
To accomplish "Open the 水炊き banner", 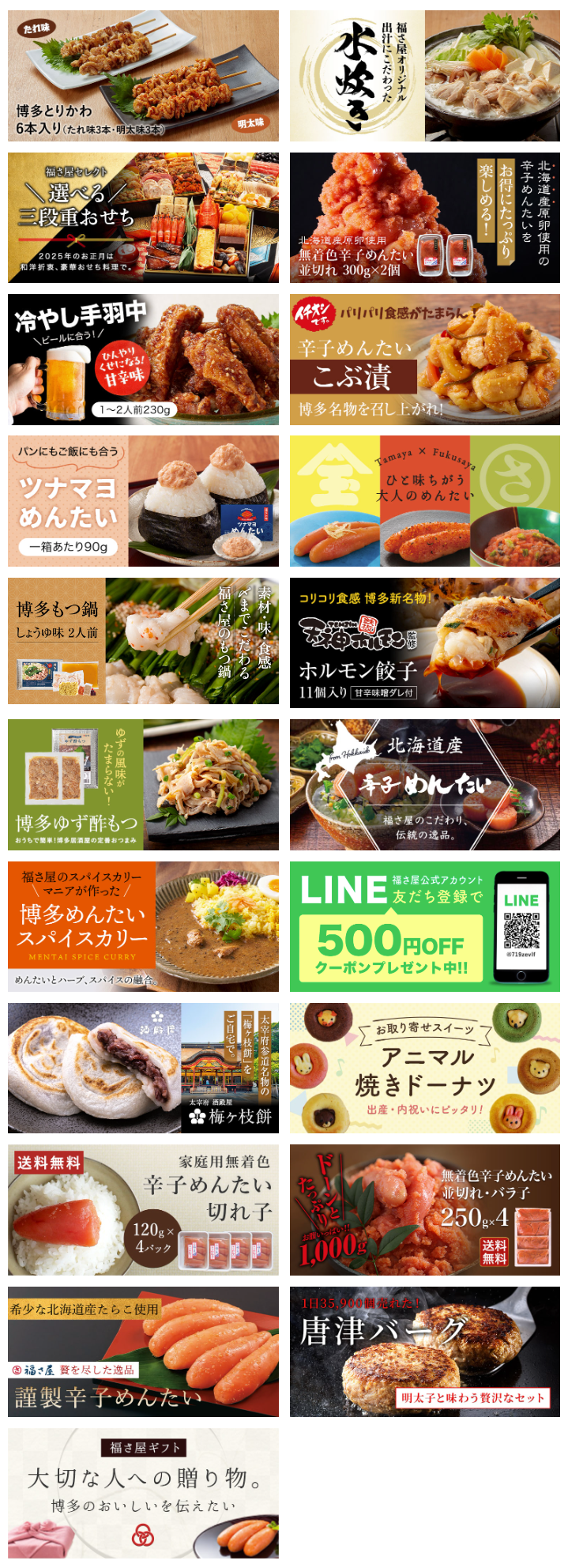I will click(x=424, y=76).
